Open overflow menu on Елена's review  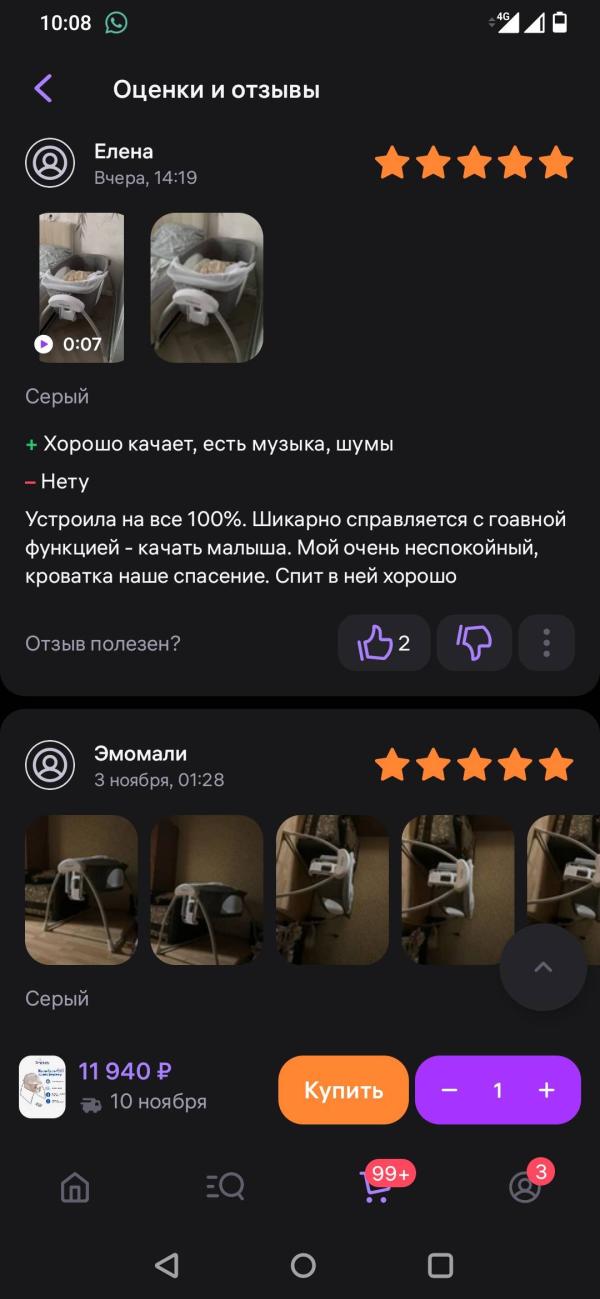(x=546, y=643)
